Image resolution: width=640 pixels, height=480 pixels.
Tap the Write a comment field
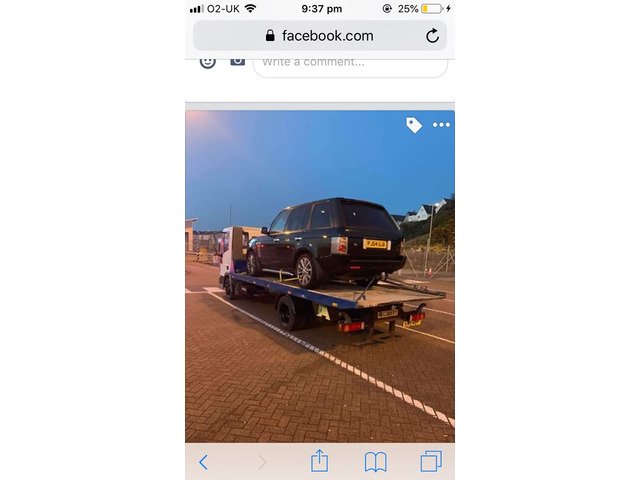coord(349,62)
